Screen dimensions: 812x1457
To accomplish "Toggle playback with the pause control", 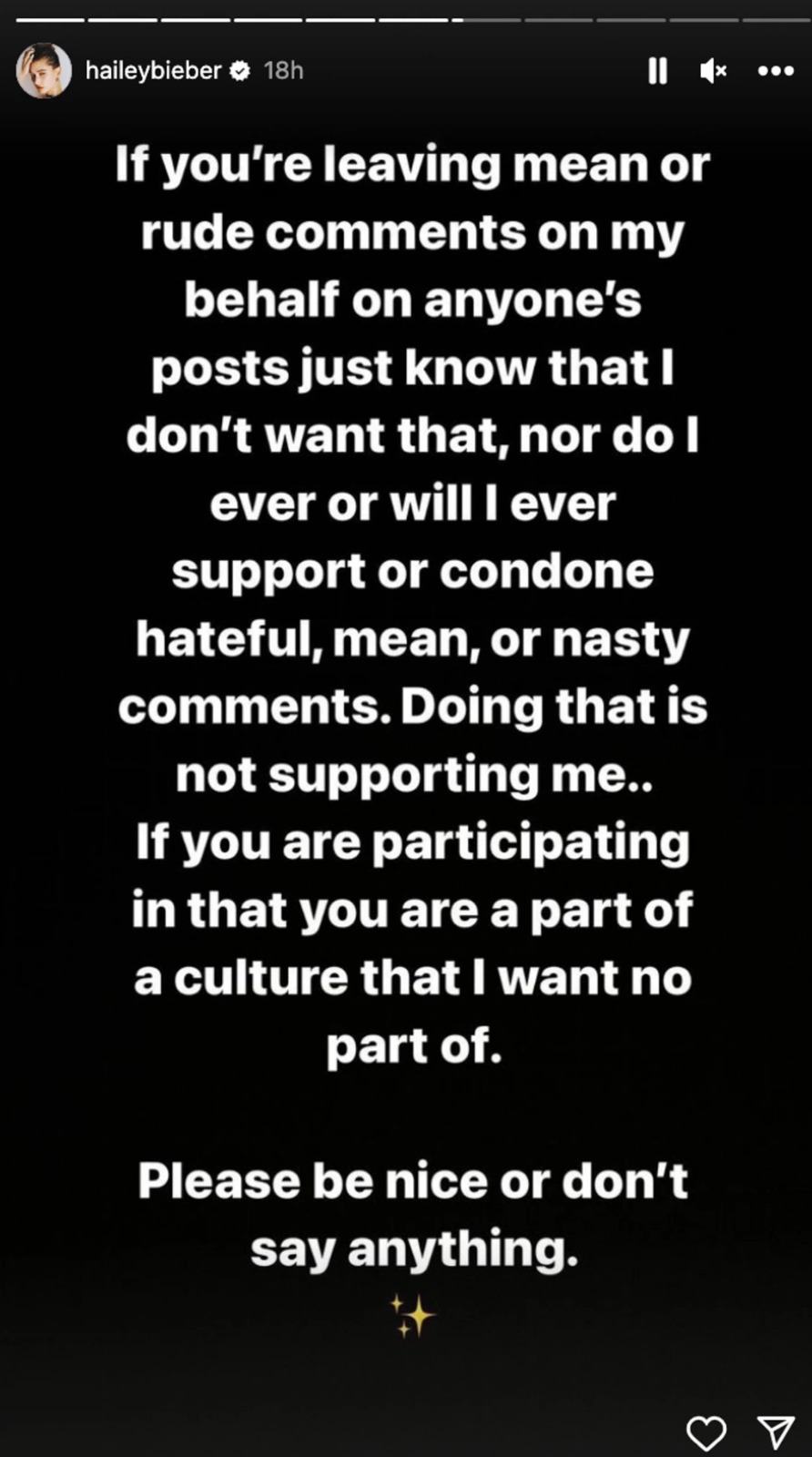I will [x=658, y=71].
